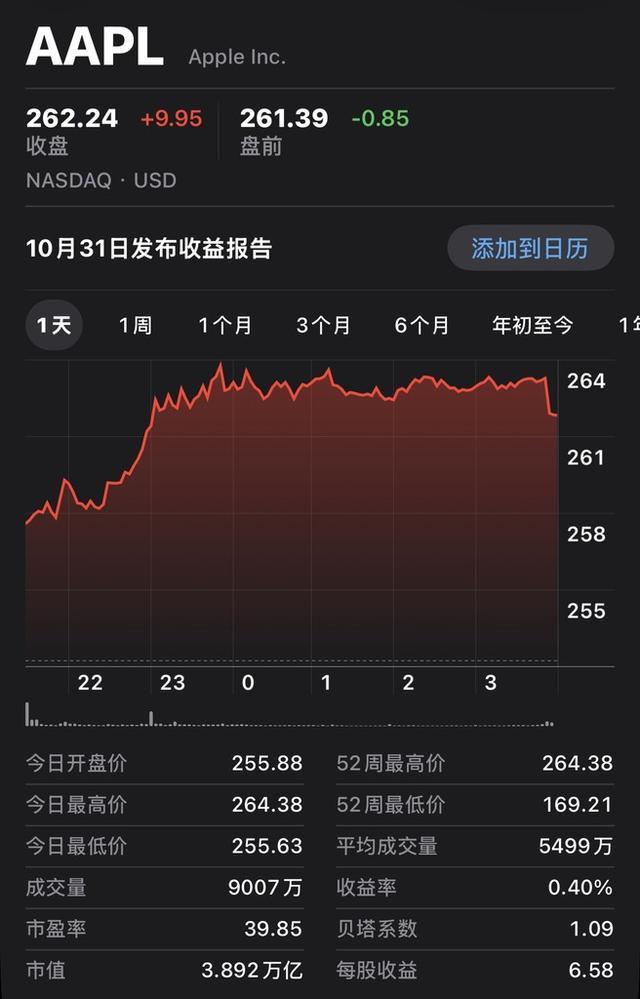Viewport: 640px width, 999px height.
Task: View the 6个月 chart
Action: 422,326
